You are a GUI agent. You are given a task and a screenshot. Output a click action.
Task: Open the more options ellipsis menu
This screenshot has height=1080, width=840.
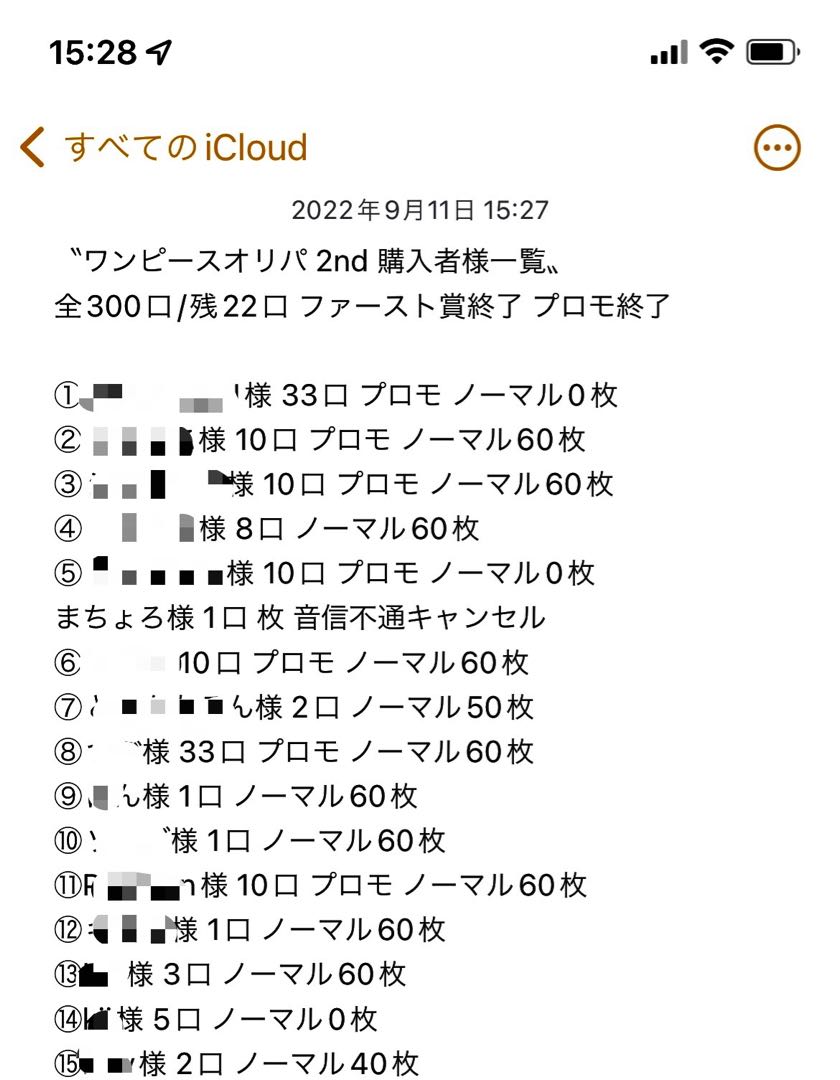pos(776,146)
